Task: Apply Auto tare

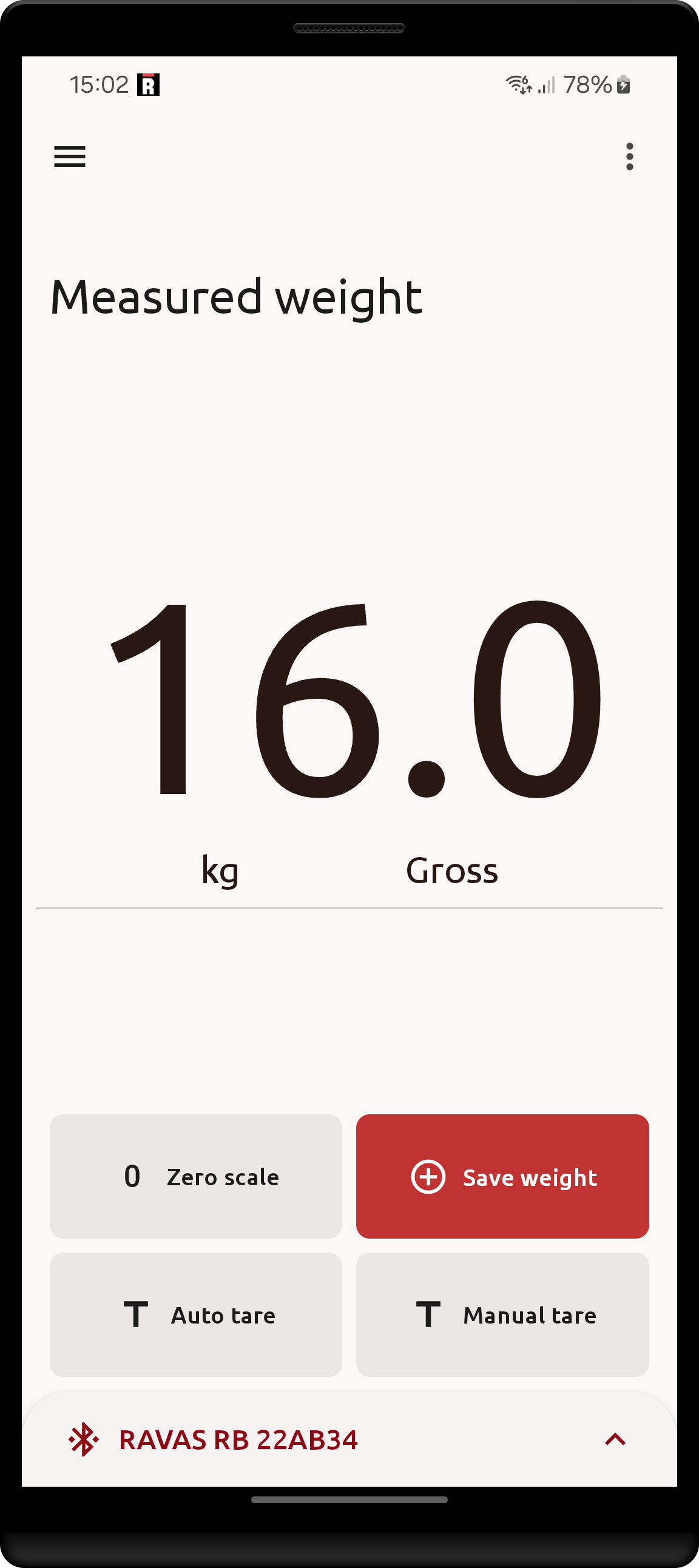Action: [x=195, y=1315]
